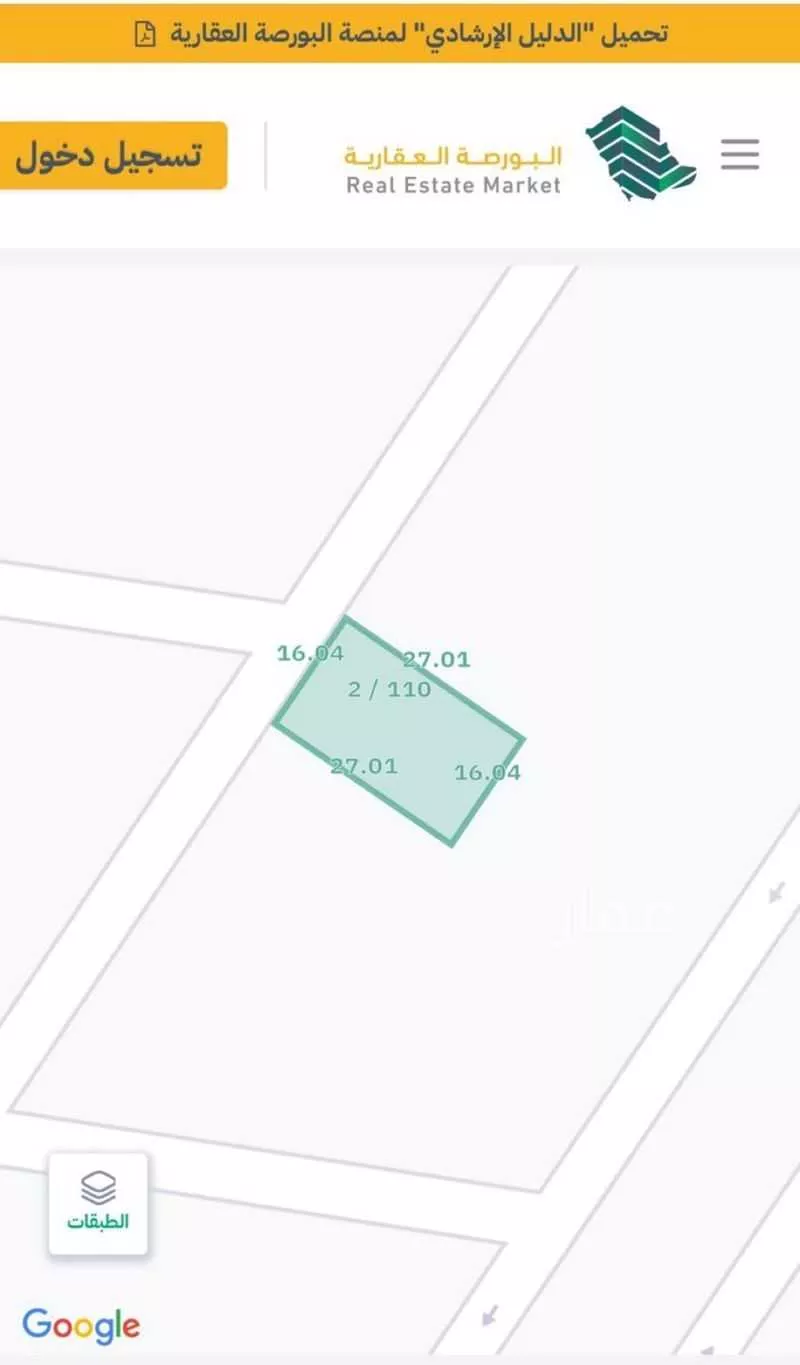Viewport: 800px width, 1365px height.
Task: Open the الطبقات layers button
Action: (98, 1203)
